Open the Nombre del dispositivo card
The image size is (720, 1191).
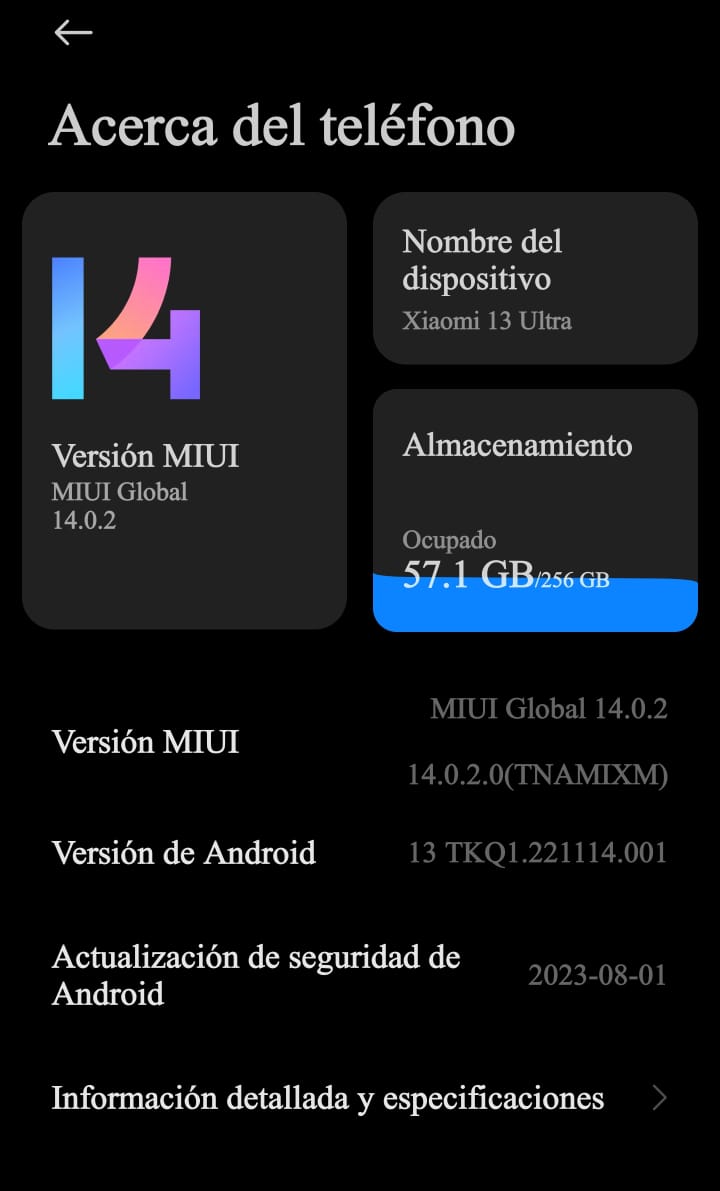coord(535,278)
